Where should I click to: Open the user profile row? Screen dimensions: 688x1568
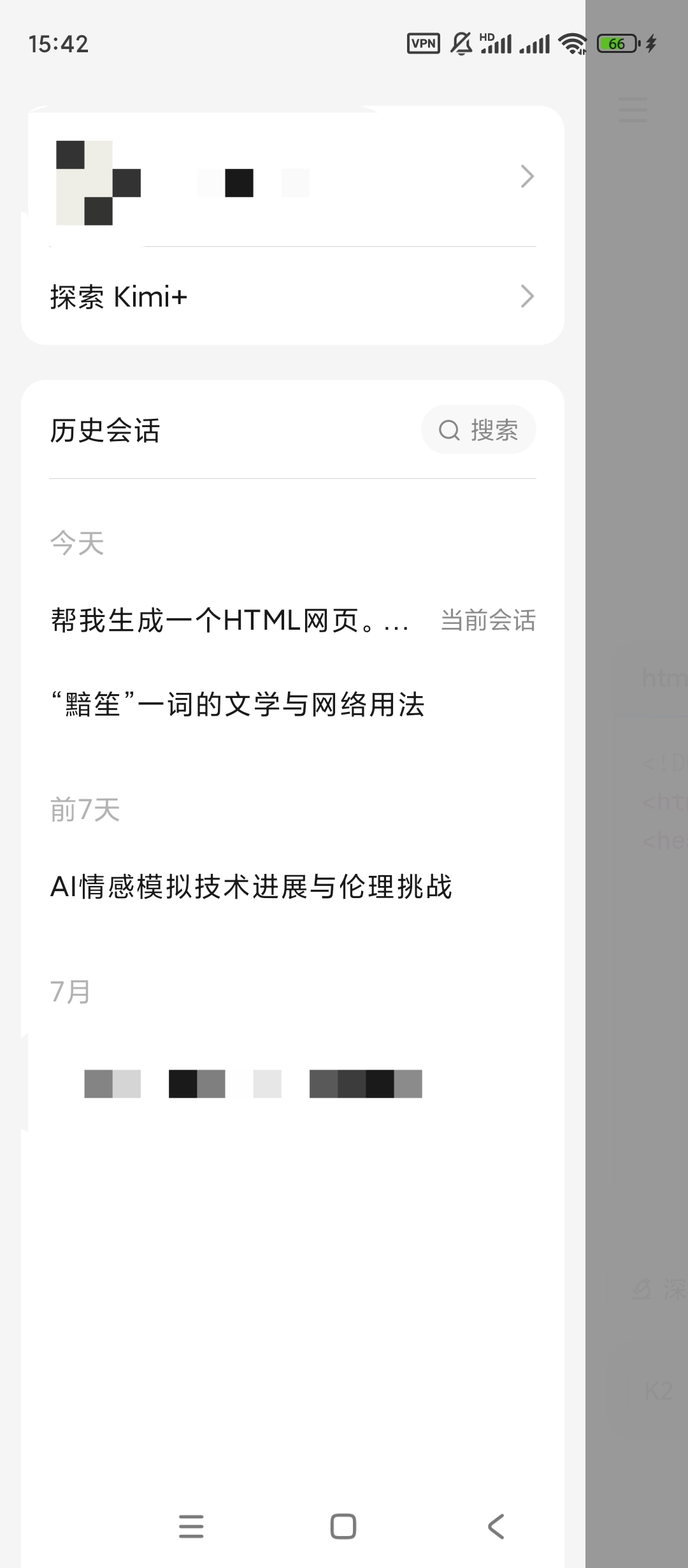point(292,178)
